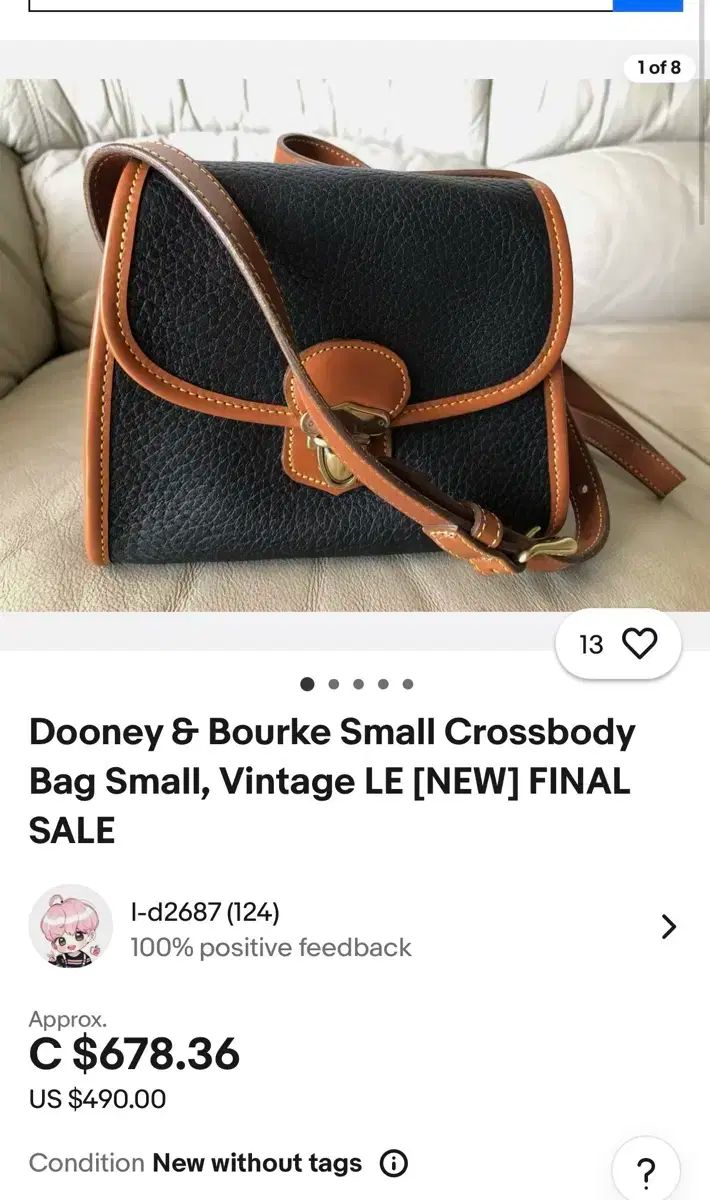Viewport: 710px width, 1200px height.
Task: Show info about New without tags condition
Action: click(394, 1163)
